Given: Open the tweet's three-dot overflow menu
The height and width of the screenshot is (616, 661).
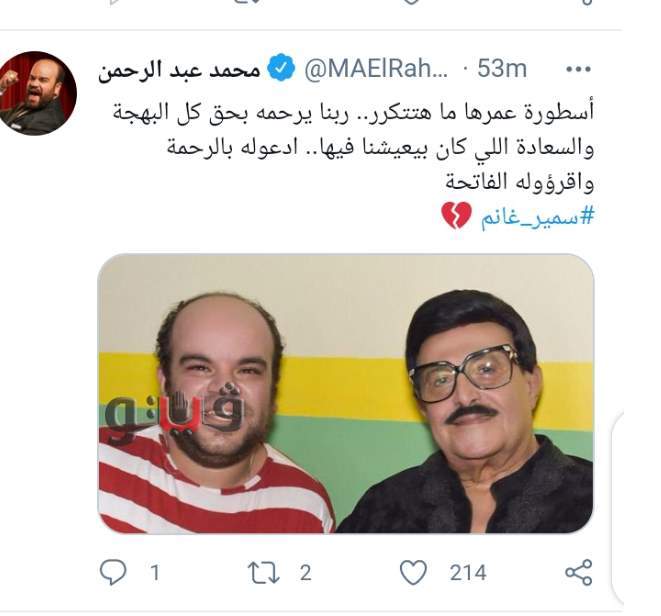Looking at the screenshot, I should (578, 70).
